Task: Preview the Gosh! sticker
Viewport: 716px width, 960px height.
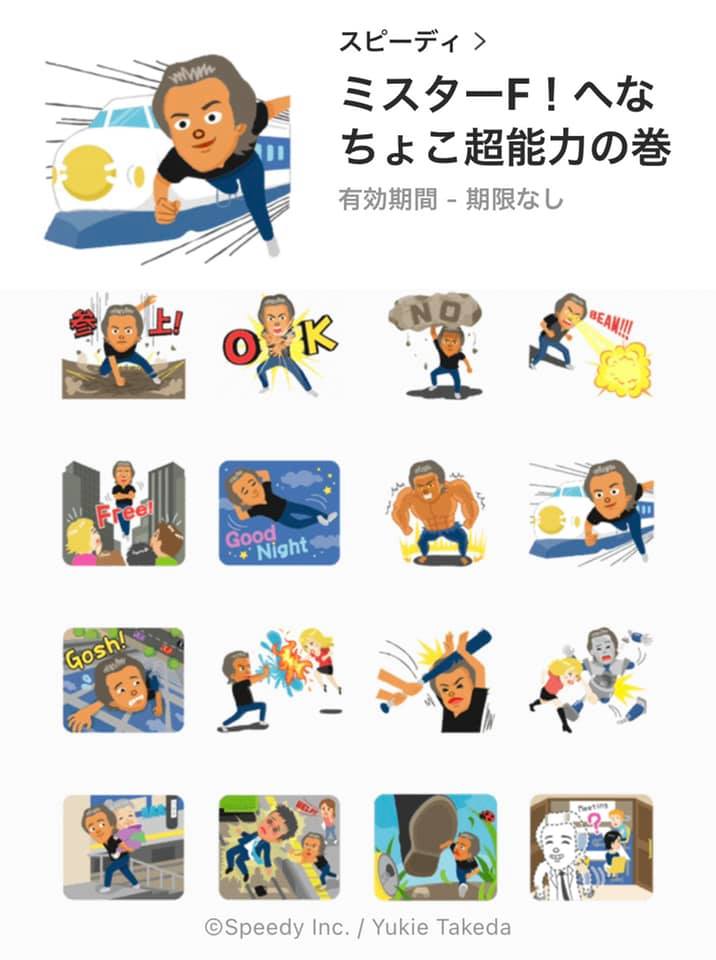Action: pyautogui.click(x=124, y=680)
